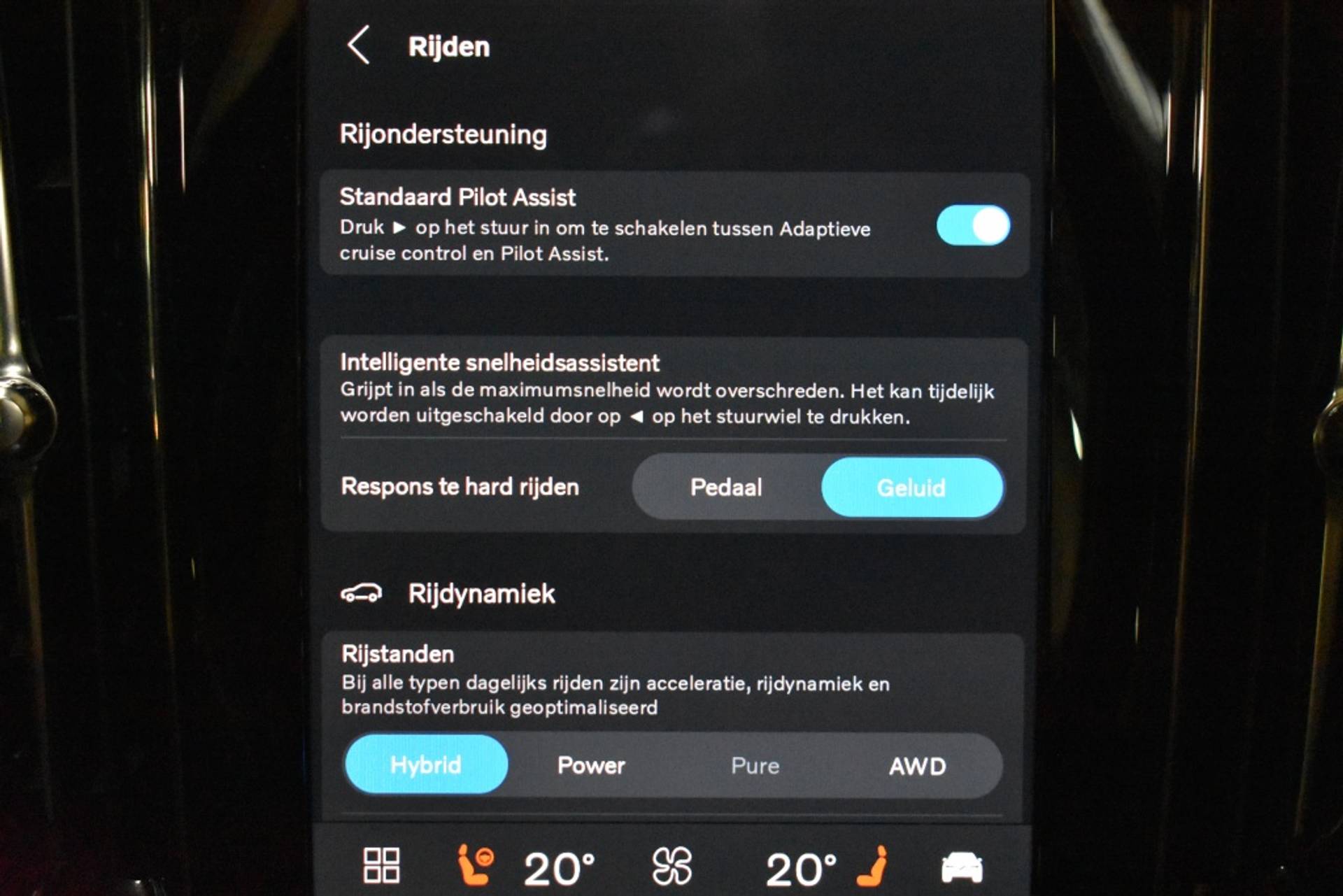Select Geluid for Respons te hard rijden

(x=911, y=488)
